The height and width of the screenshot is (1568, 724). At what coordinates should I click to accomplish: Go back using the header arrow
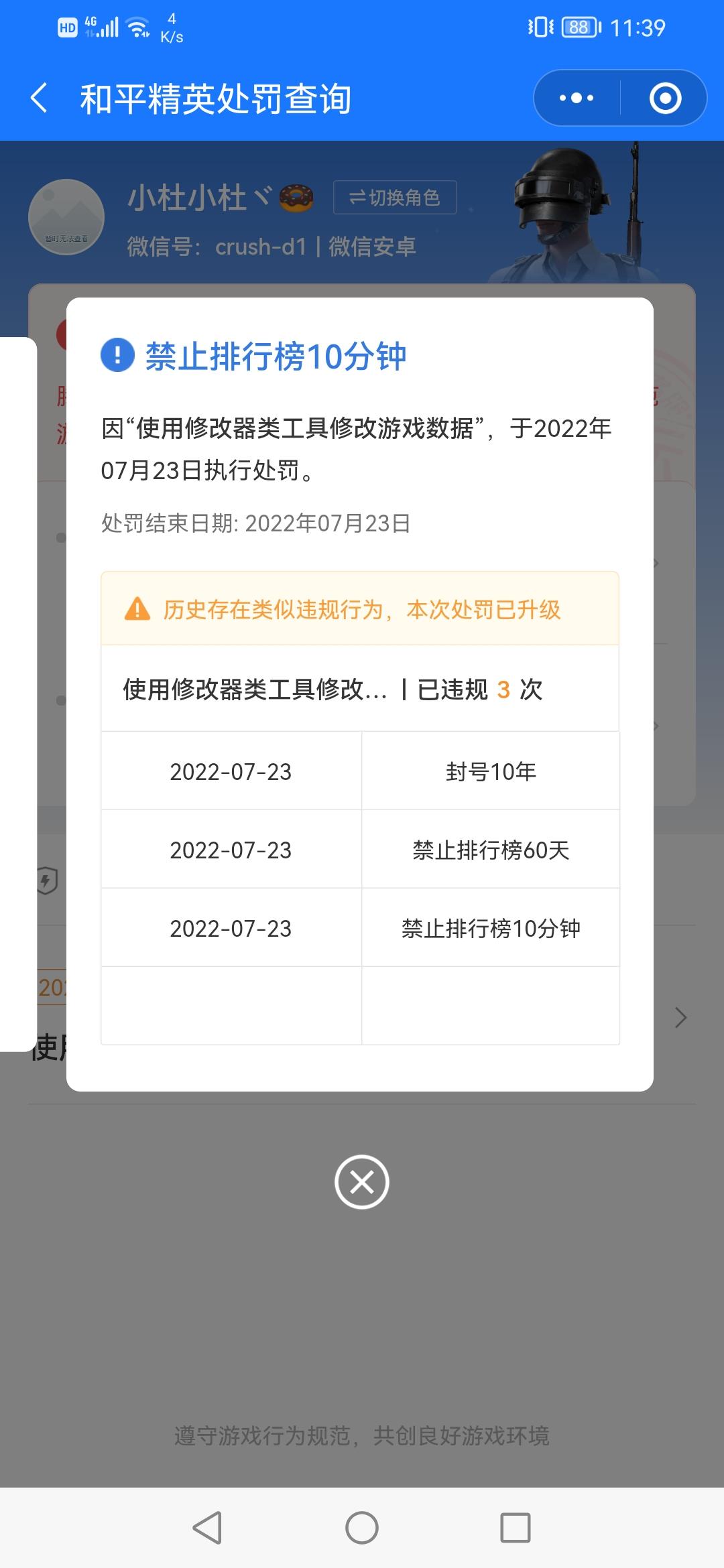tap(40, 98)
